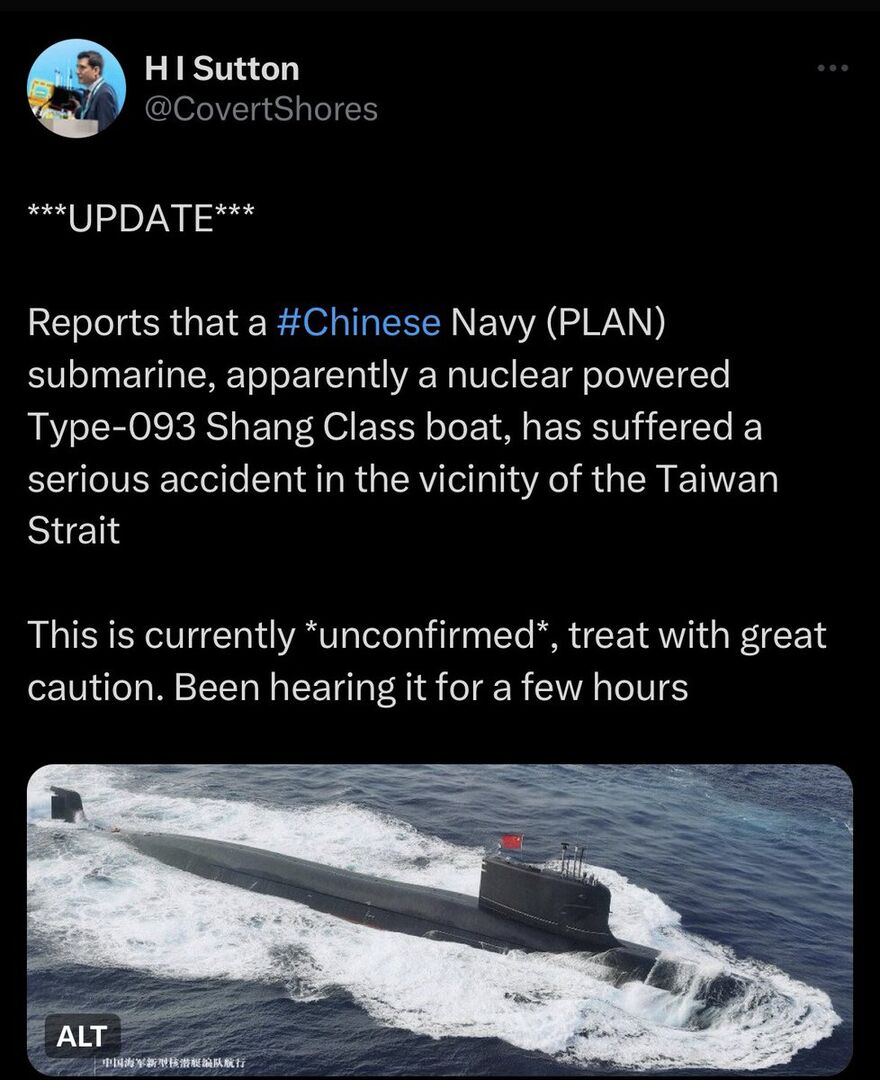Open H I Sutton's profile picture
This screenshot has width=880, height=1080.
coord(77,88)
